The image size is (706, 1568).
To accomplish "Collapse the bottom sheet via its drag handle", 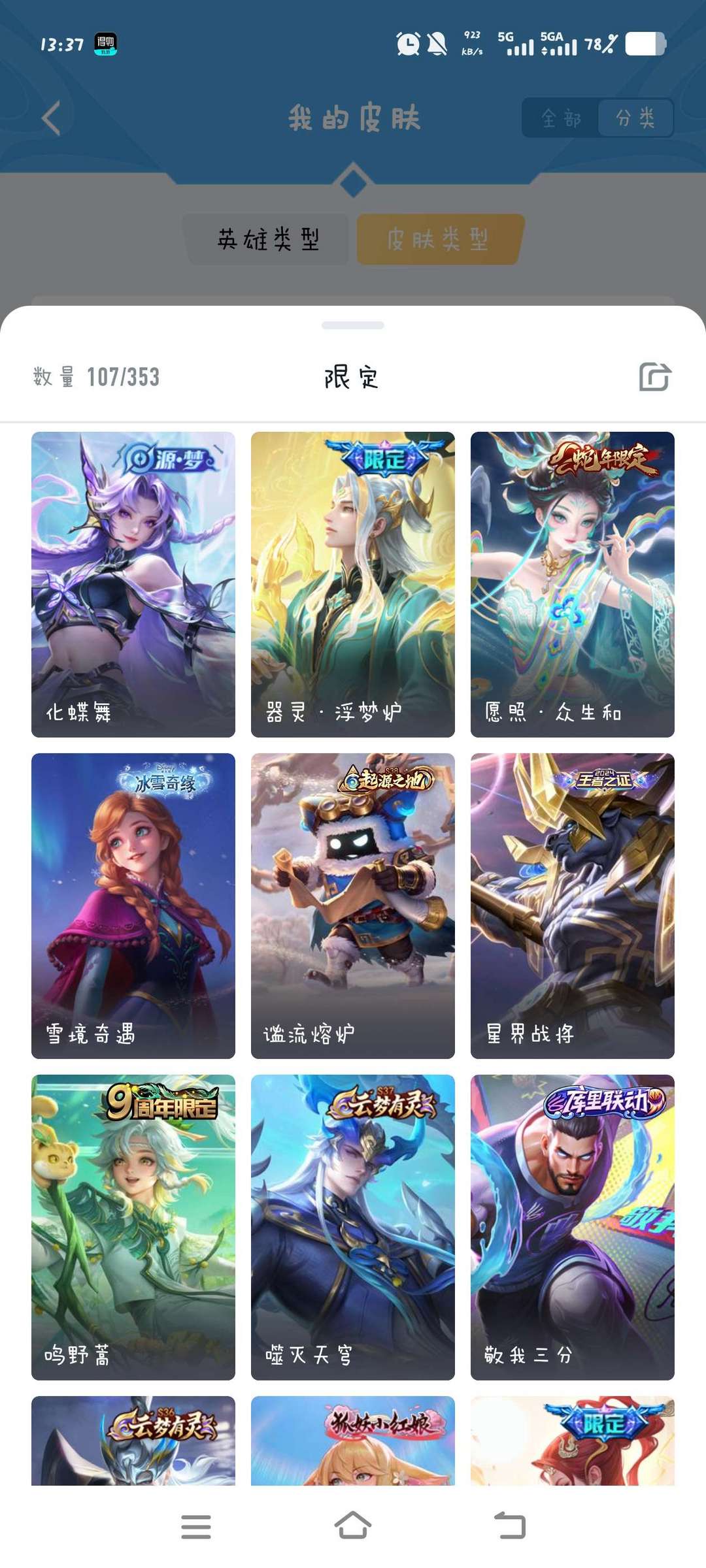I will (x=353, y=323).
